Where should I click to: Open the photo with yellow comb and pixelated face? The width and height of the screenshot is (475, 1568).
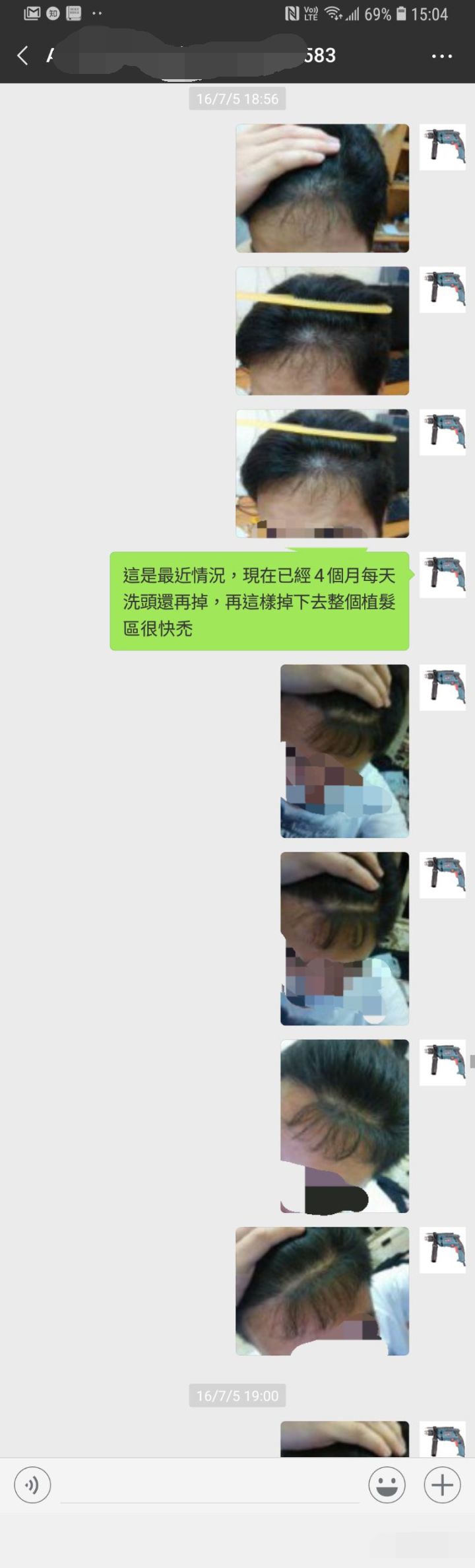(x=322, y=473)
